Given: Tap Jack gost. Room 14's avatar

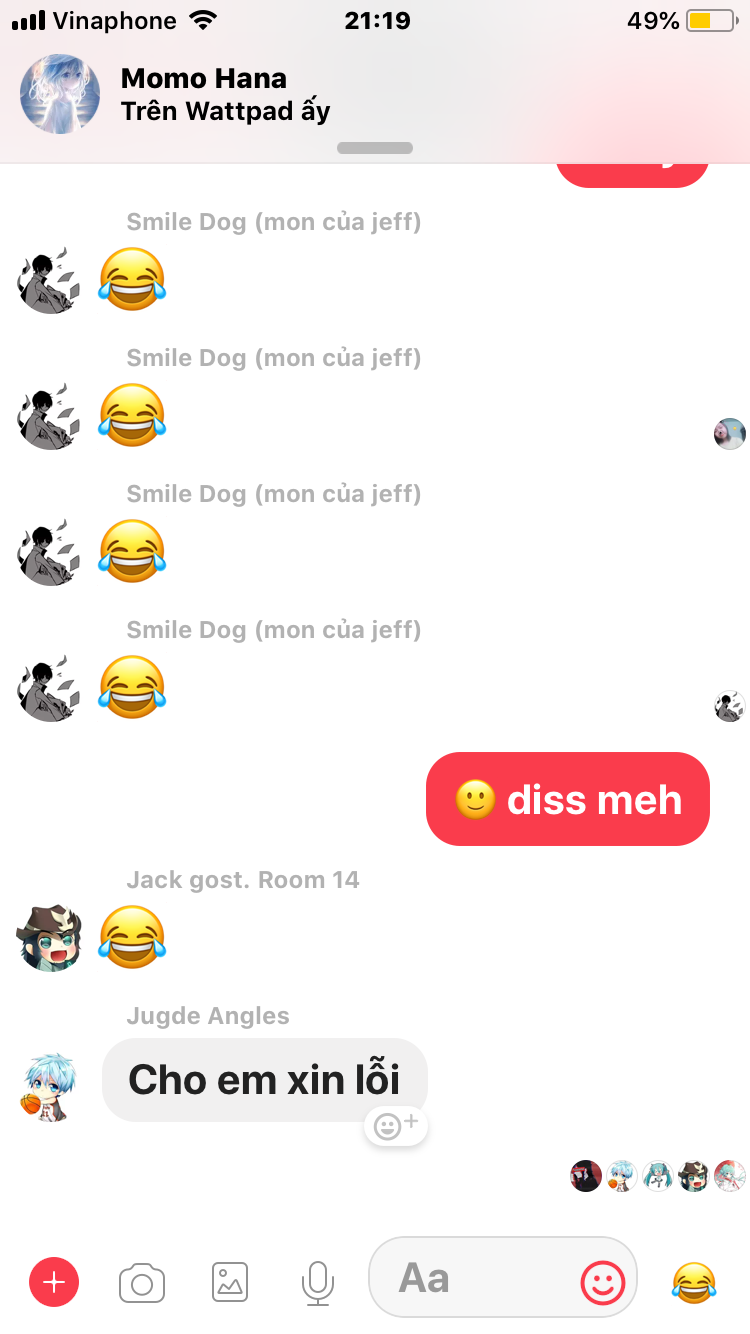Looking at the screenshot, I should [48, 938].
